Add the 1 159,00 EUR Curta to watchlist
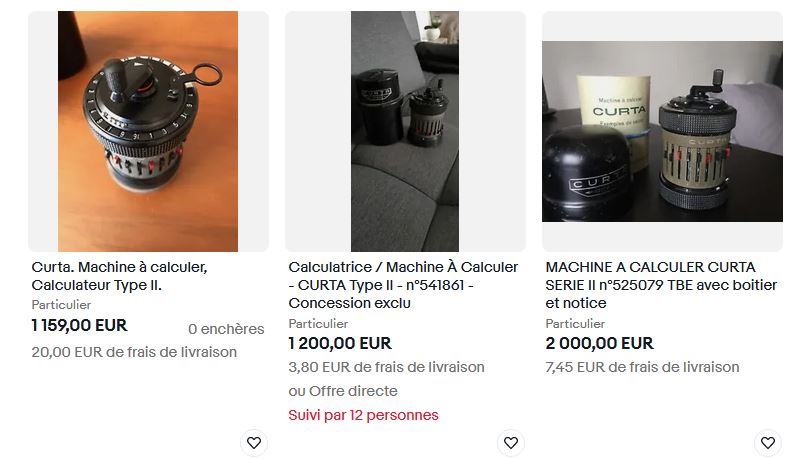Viewport: 794px width, 459px height. pos(254,442)
